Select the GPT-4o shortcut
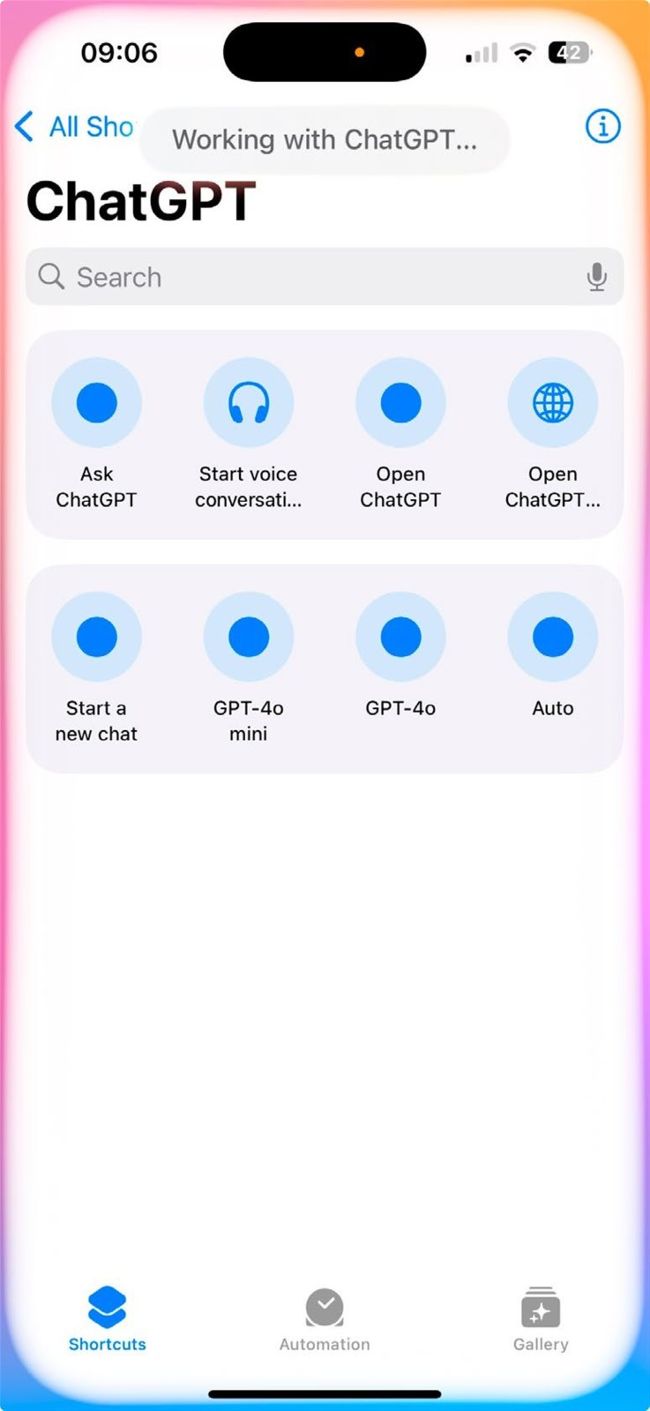Viewport: 650px width, 1411px height. [400, 637]
